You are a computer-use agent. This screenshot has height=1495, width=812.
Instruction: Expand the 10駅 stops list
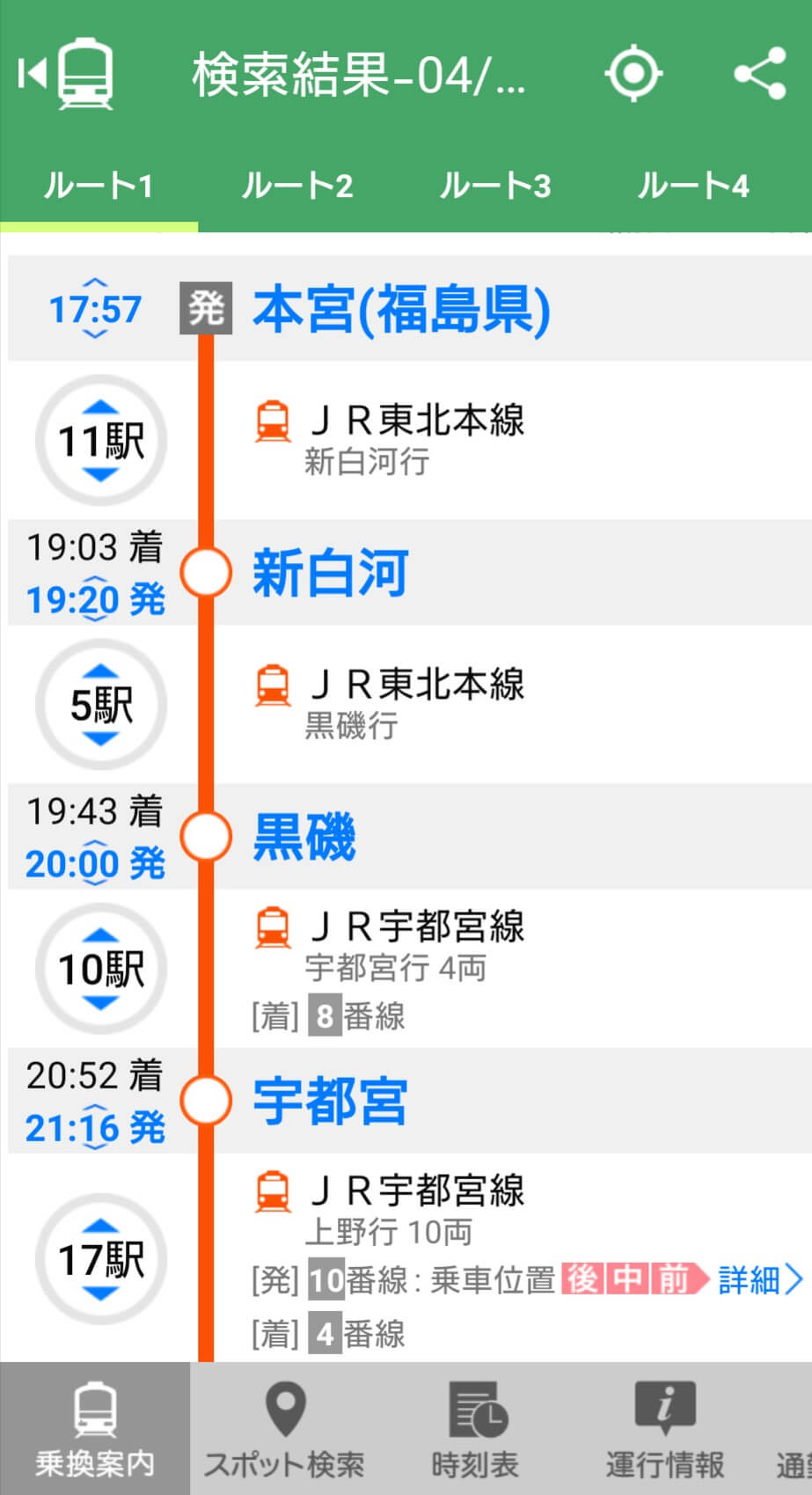click(101, 968)
